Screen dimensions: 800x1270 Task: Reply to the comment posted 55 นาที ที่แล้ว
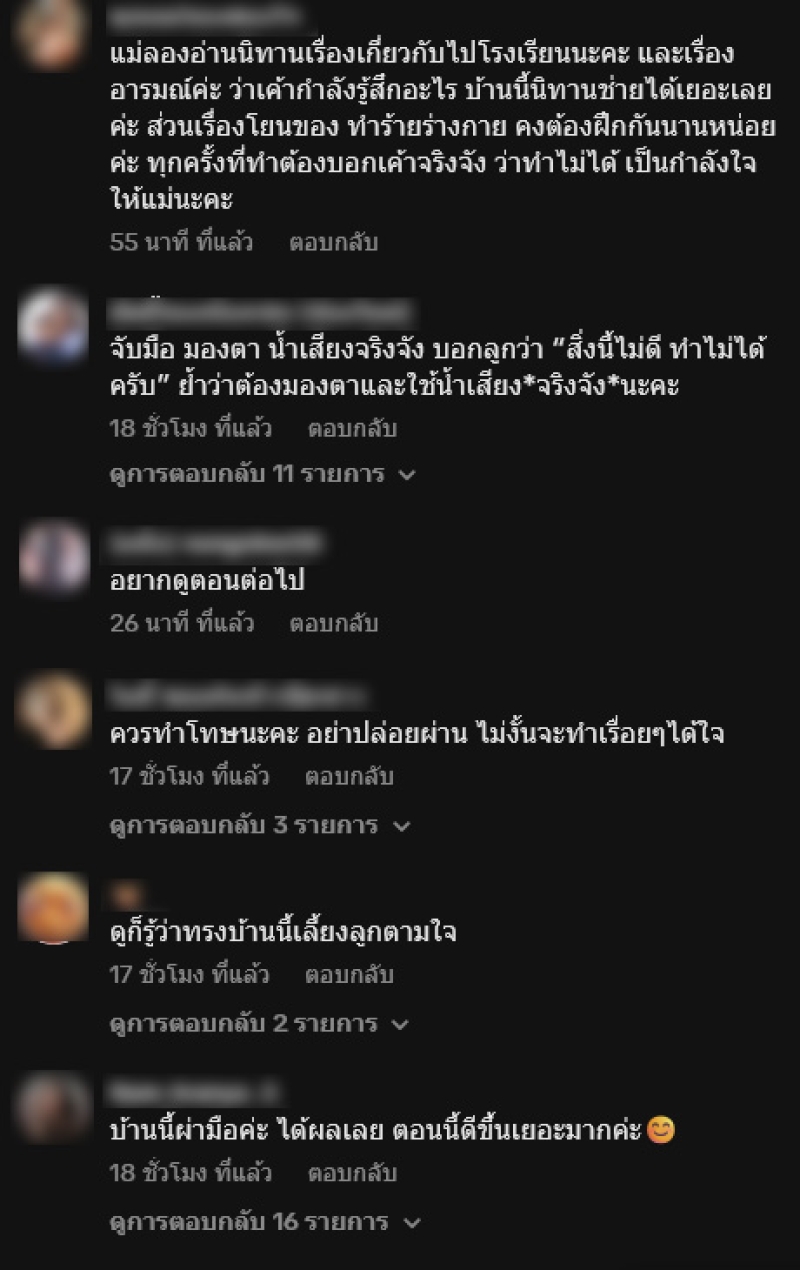click(333, 242)
